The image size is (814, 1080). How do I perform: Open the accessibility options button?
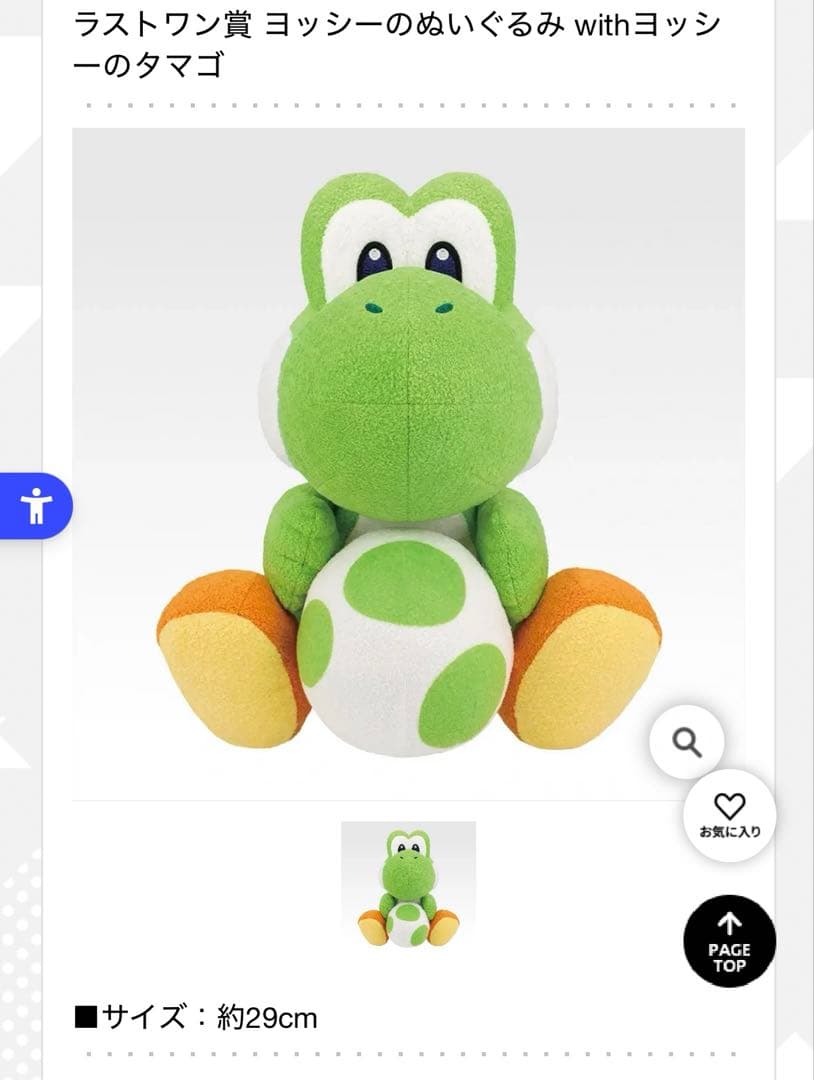click(36, 506)
